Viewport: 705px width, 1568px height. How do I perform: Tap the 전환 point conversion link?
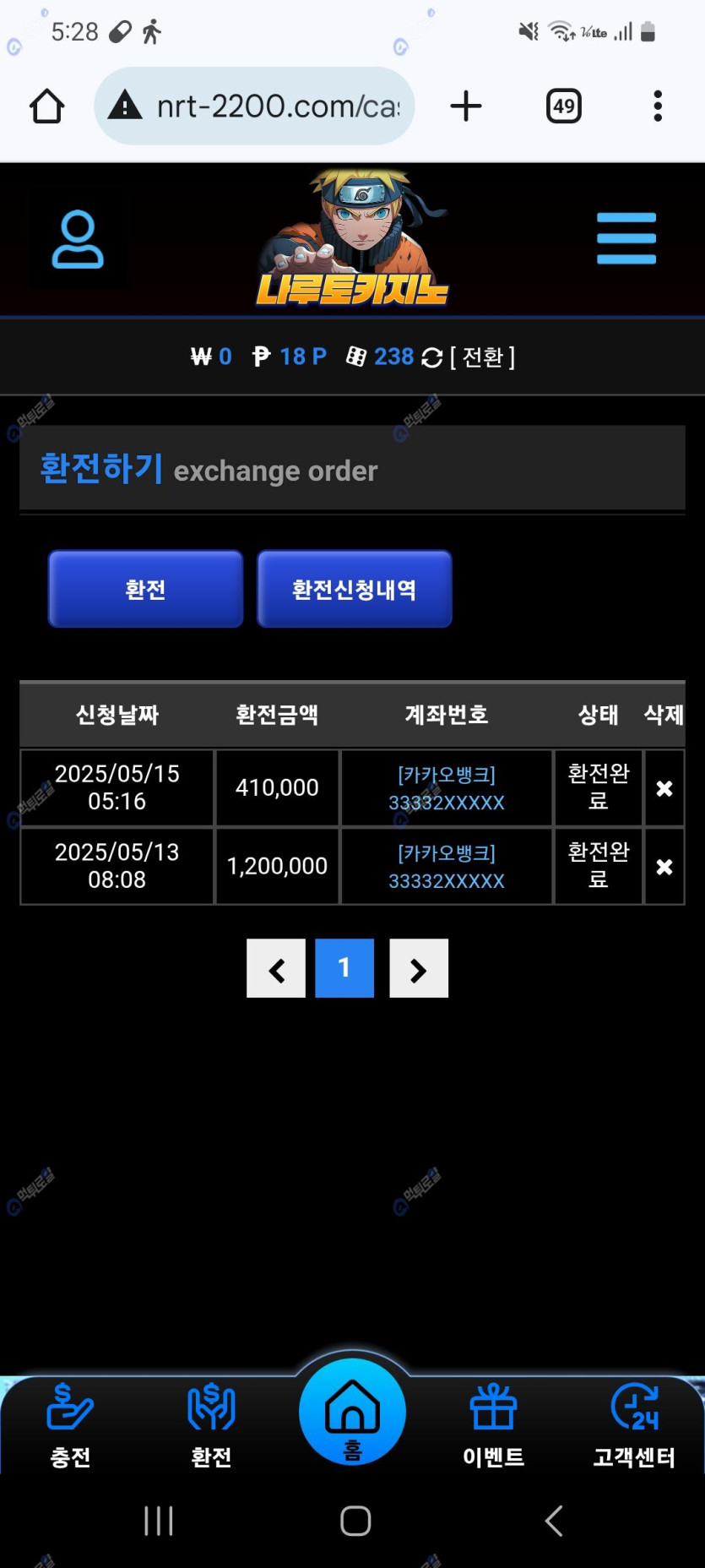pyautogui.click(x=481, y=357)
